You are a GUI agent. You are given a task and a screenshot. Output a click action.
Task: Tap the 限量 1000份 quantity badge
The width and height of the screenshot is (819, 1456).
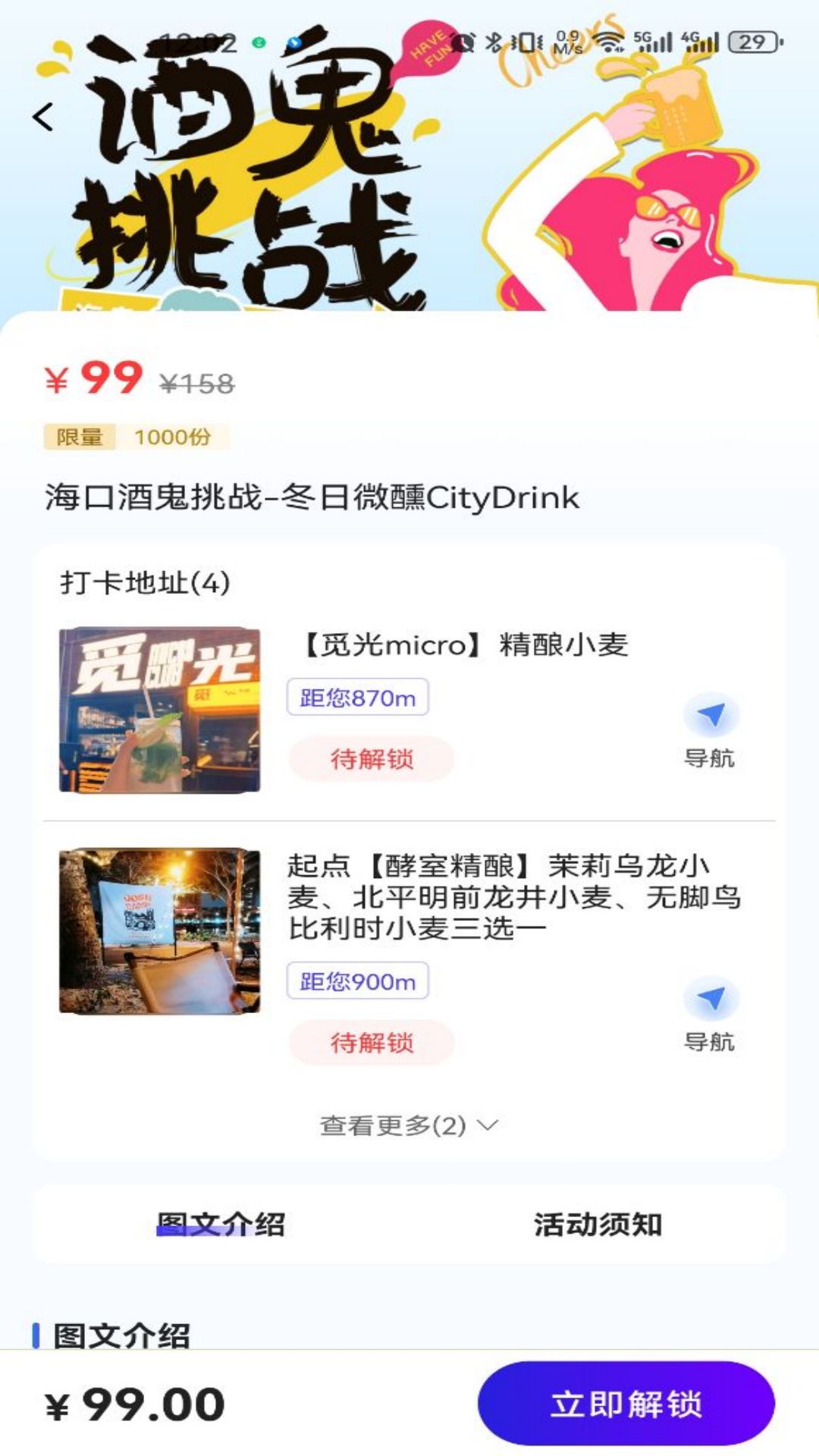point(136,437)
